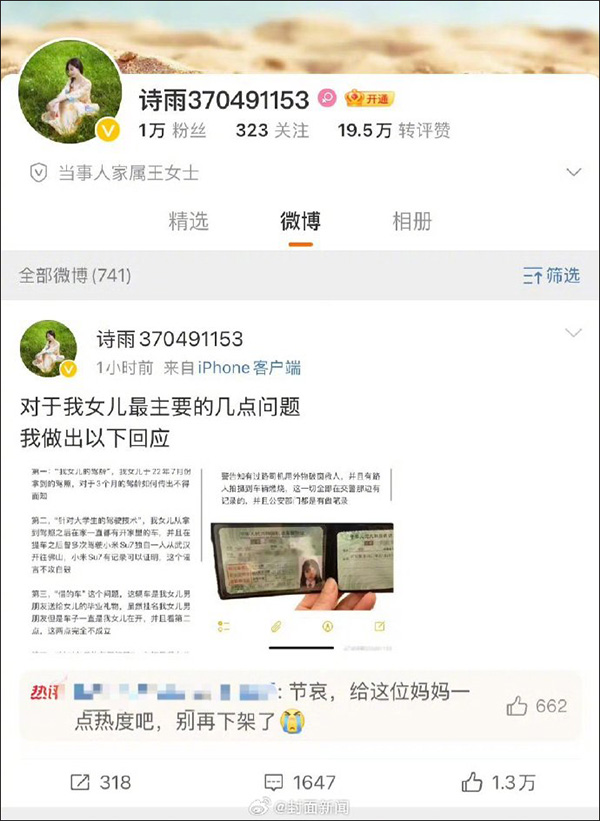The width and height of the screenshot is (600, 821).
Task: Select the 微博 tab
Action: coord(300,222)
